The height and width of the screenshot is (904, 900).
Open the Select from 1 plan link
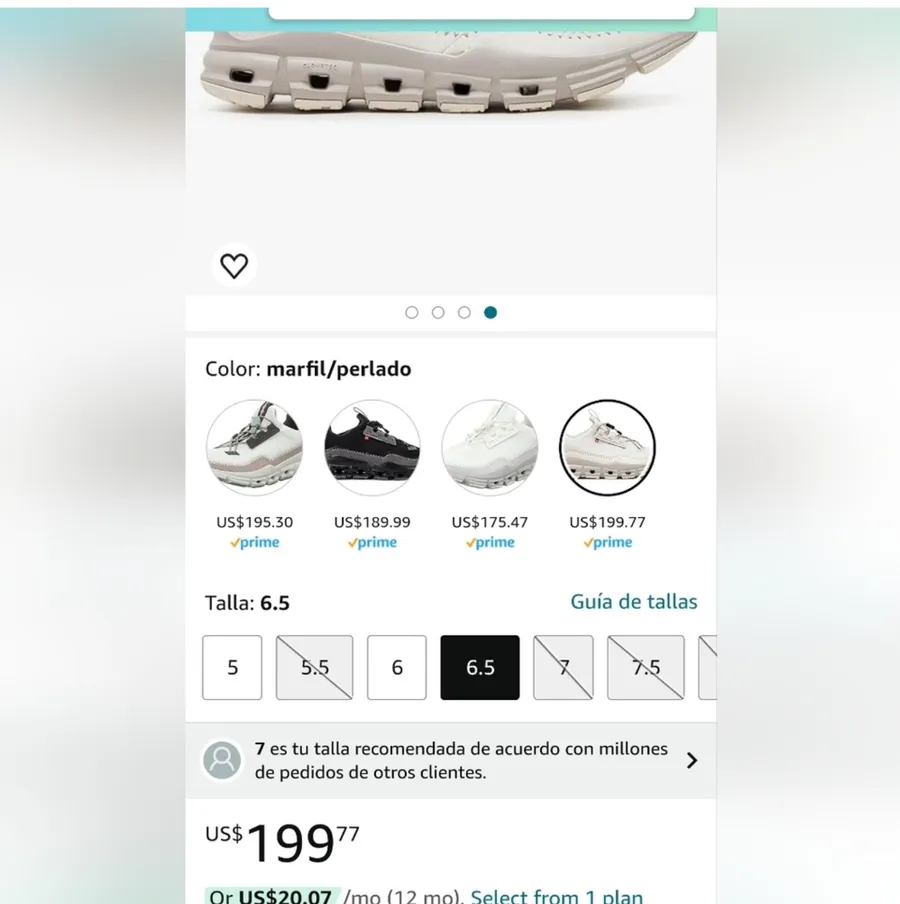(x=556, y=896)
